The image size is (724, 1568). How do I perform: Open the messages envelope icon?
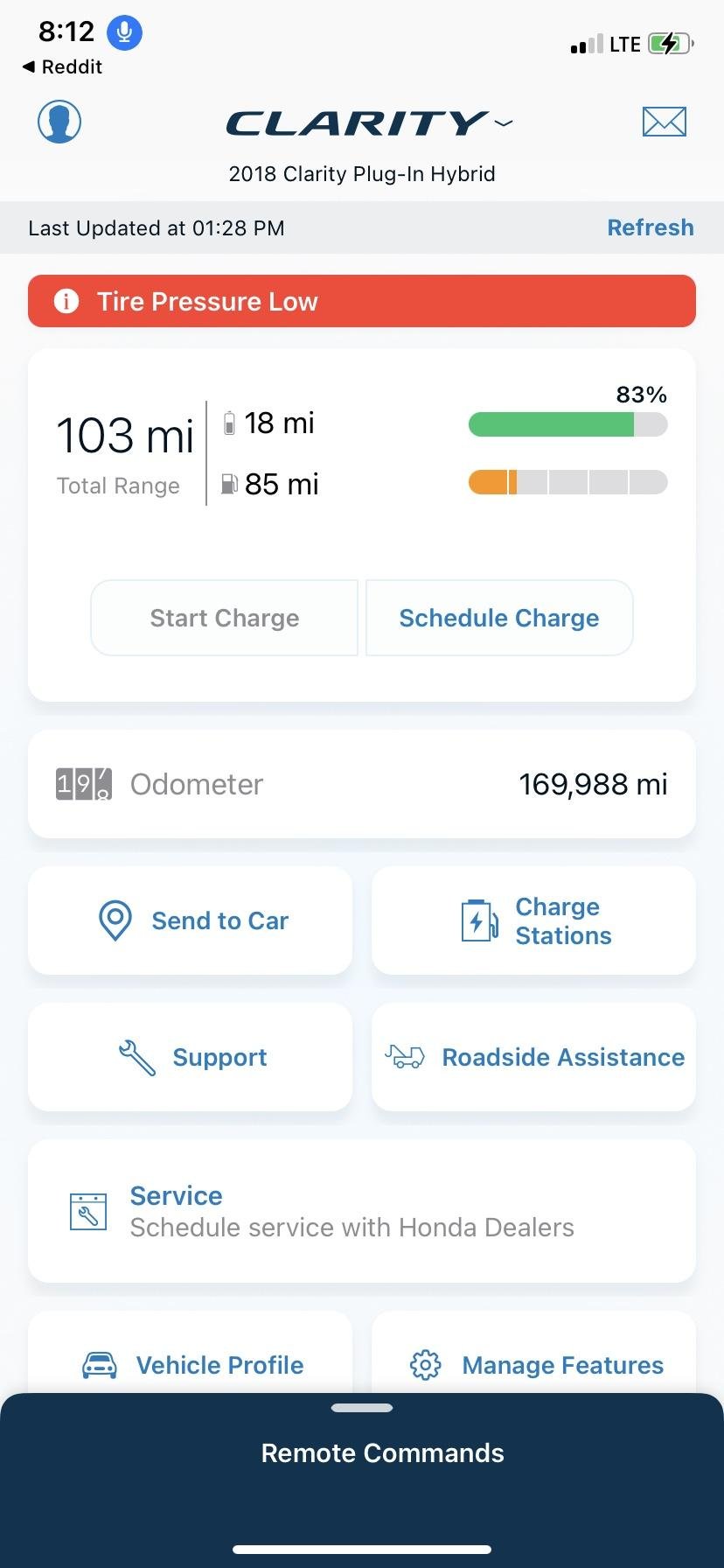tap(664, 122)
